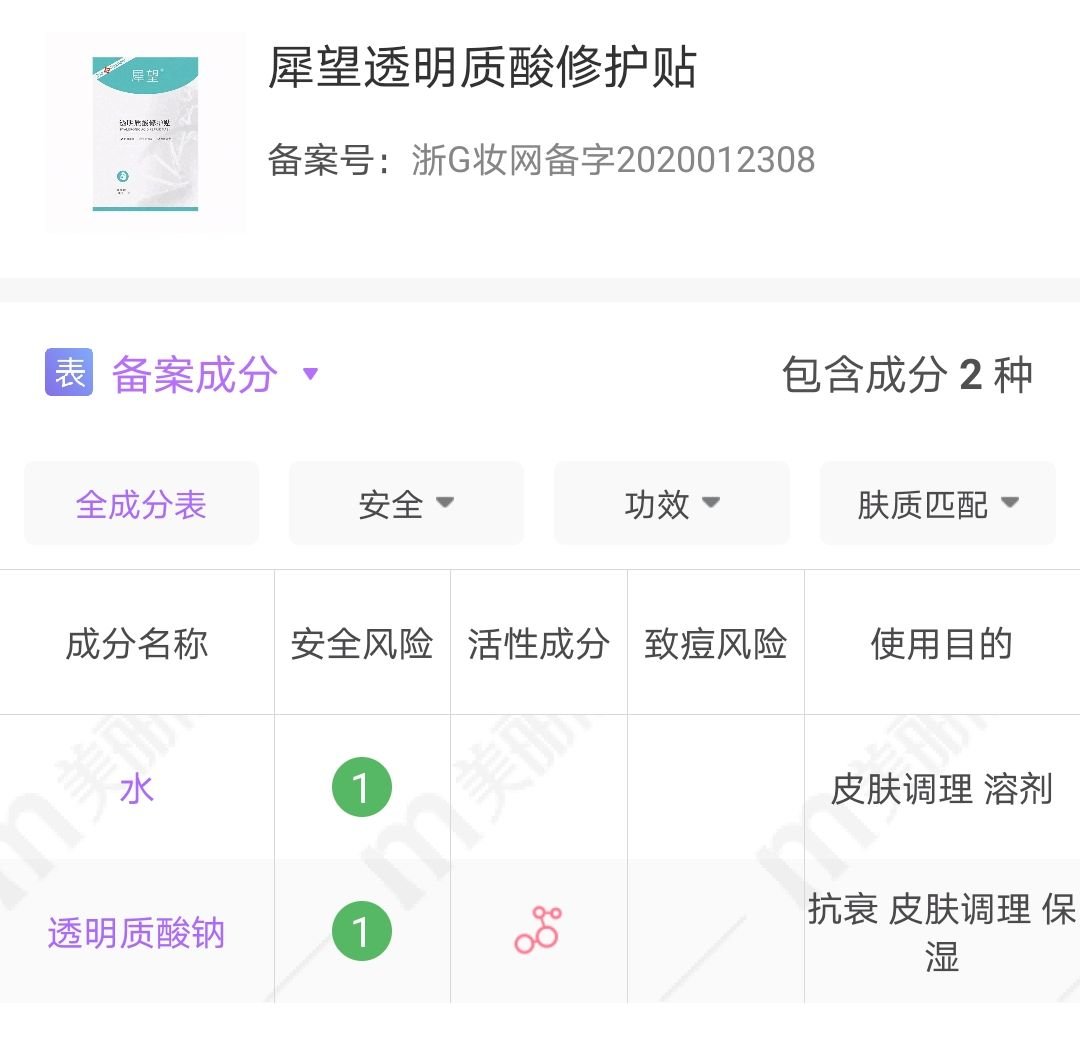Expand the 安全 filter dropdown
Viewport: 1080px width, 1043px height.
click(x=406, y=504)
